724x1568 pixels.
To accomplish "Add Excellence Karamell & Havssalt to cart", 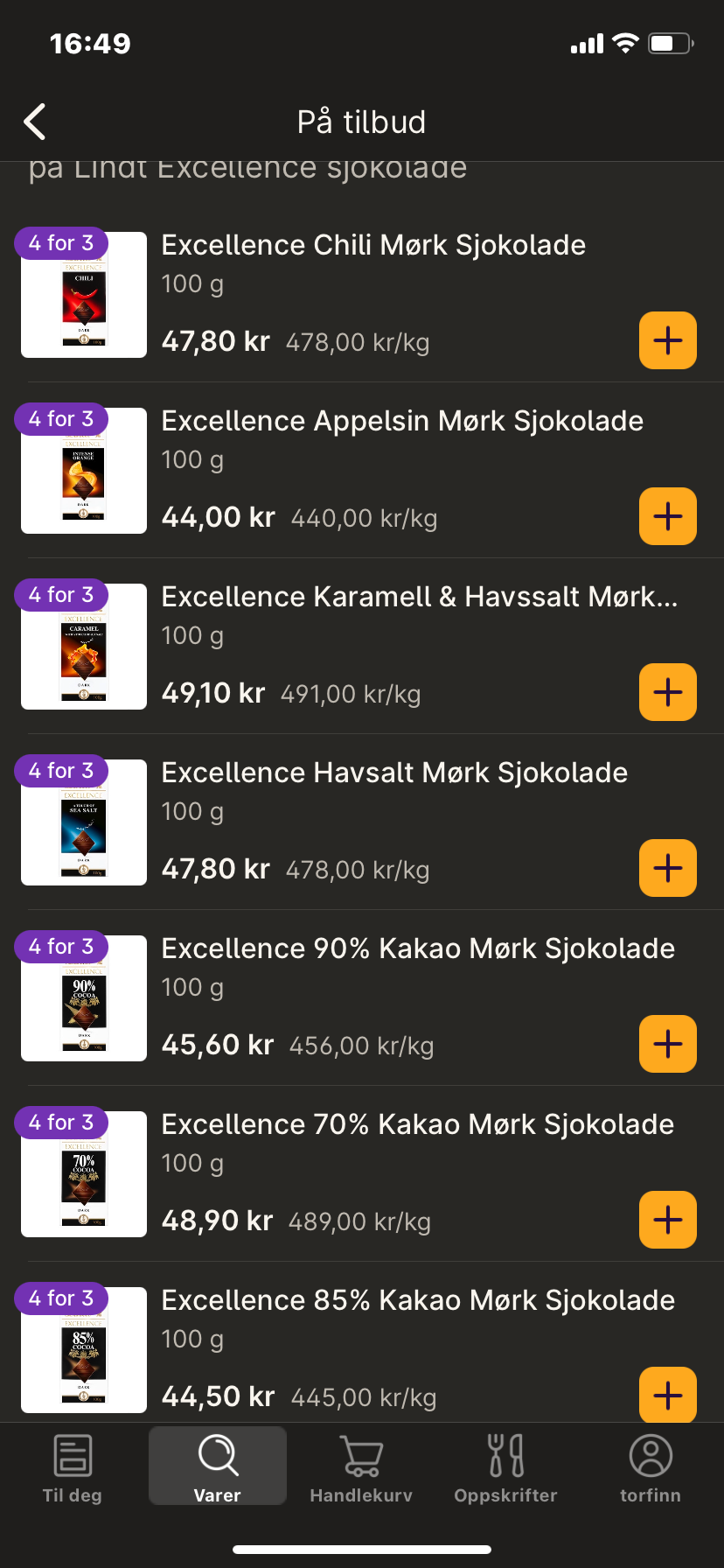I will click(x=668, y=692).
